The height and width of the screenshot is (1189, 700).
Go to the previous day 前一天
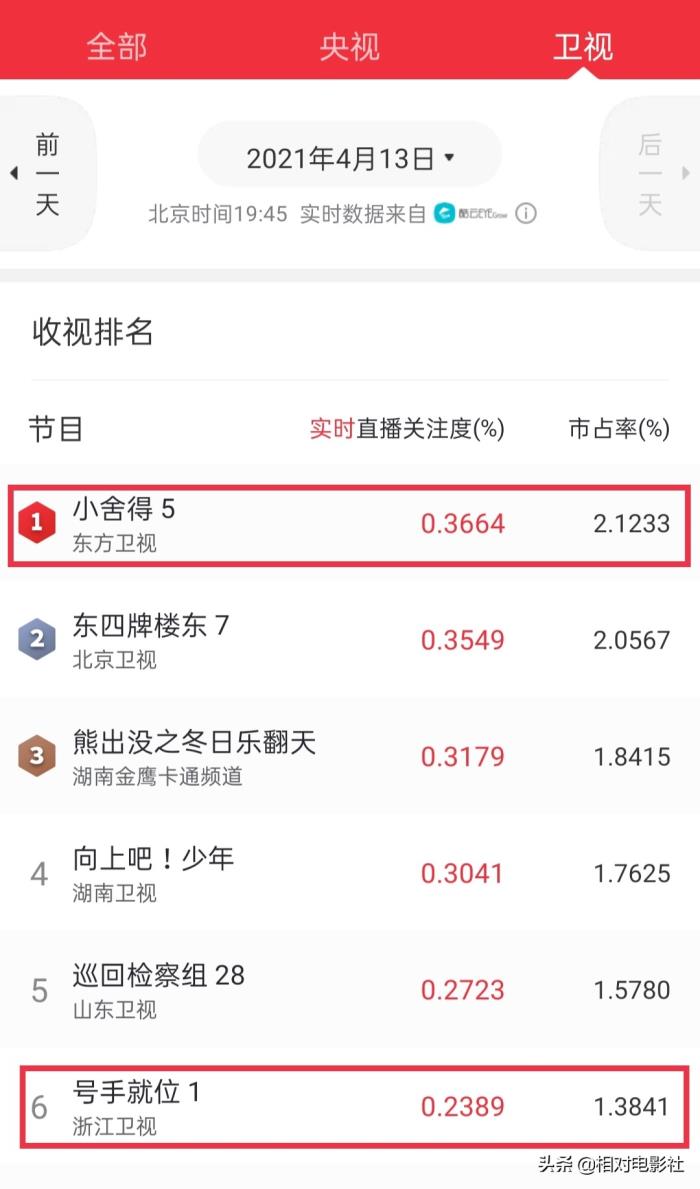[47, 175]
